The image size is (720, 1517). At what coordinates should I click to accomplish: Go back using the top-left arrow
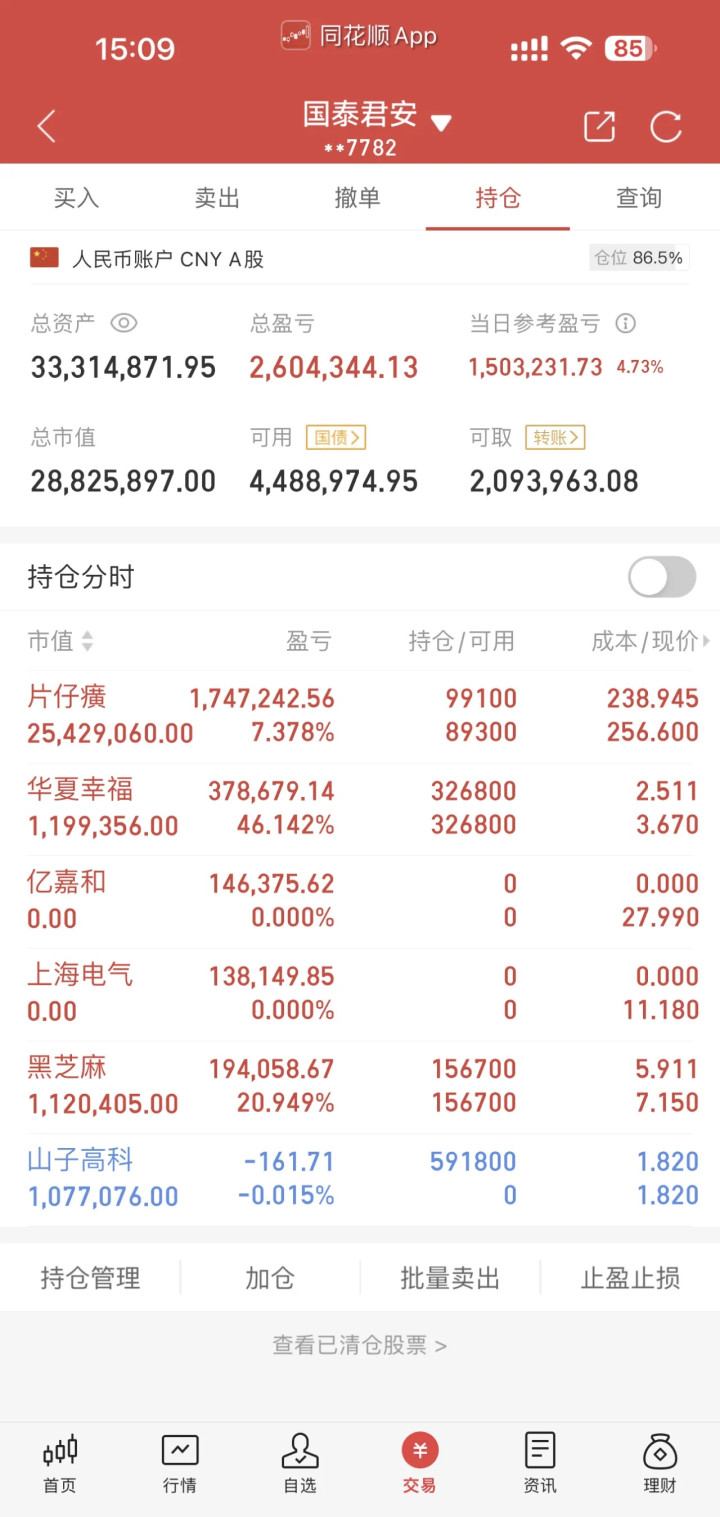(46, 126)
